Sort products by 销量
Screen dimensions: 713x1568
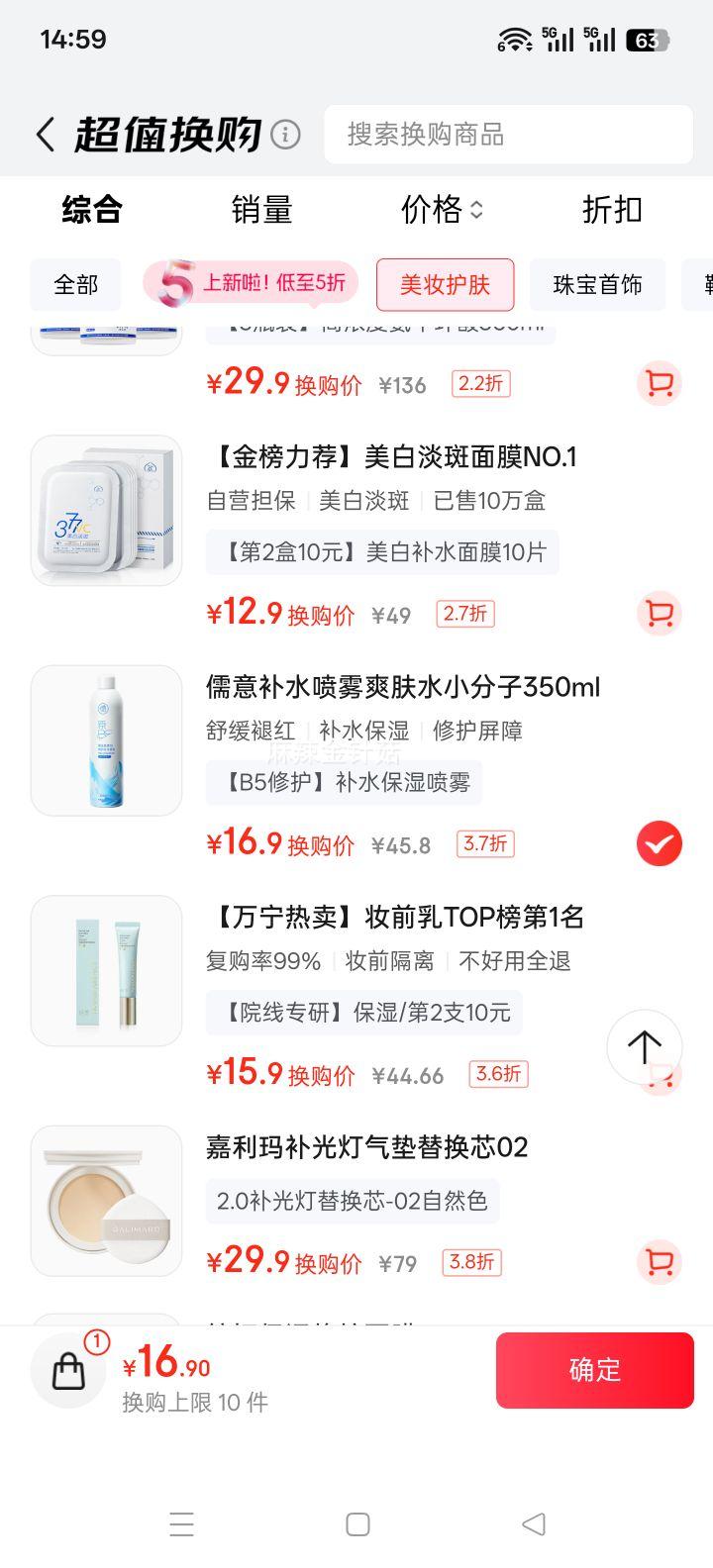(261, 210)
